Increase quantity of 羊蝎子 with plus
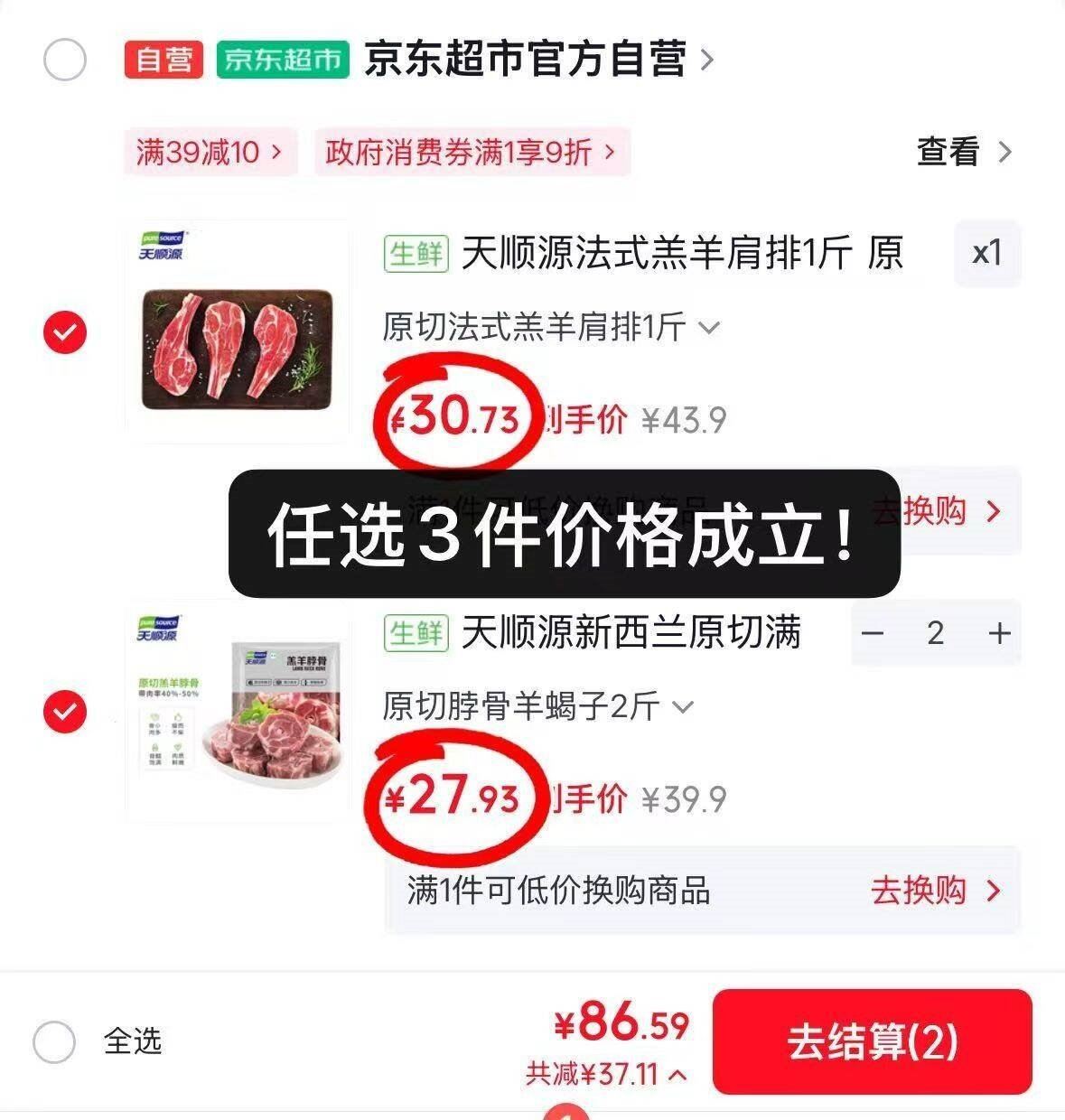 click(999, 633)
